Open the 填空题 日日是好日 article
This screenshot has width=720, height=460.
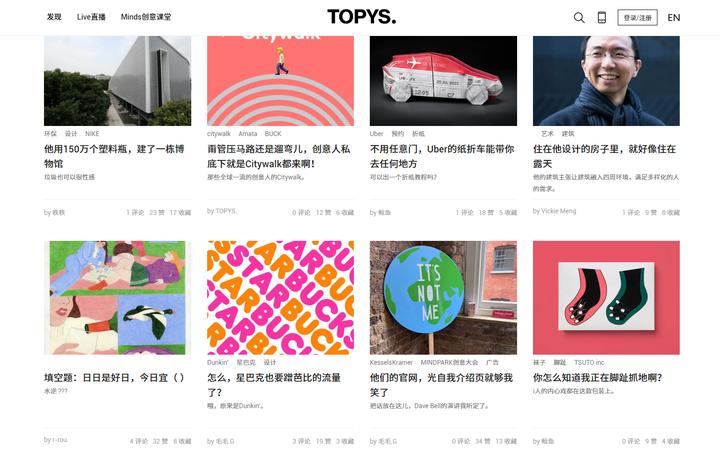point(115,377)
